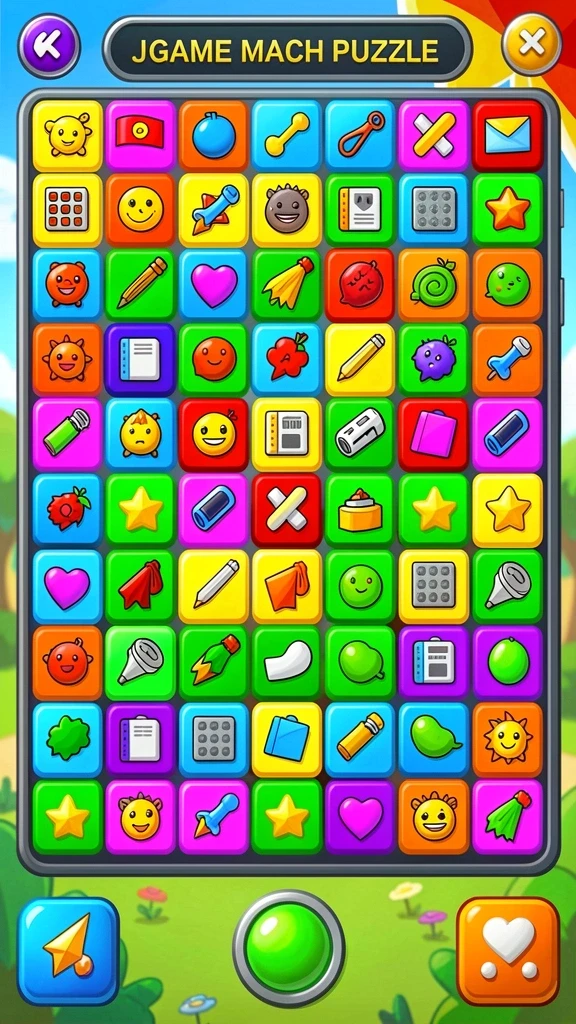Activate the orange heart booster button

click(x=508, y=950)
